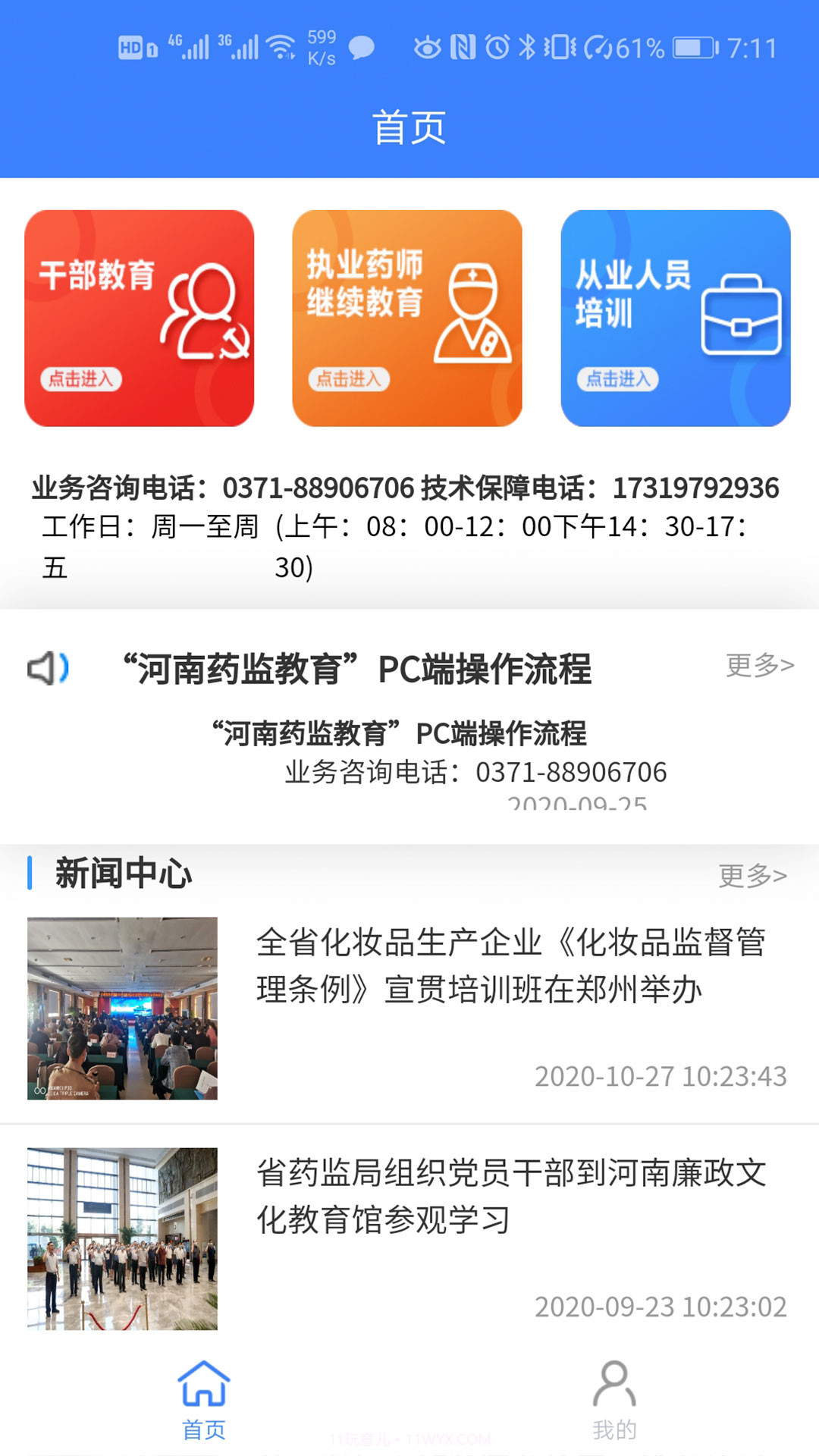Click the announcement speaker icon
Image resolution: width=819 pixels, height=1456 pixels.
[48, 667]
